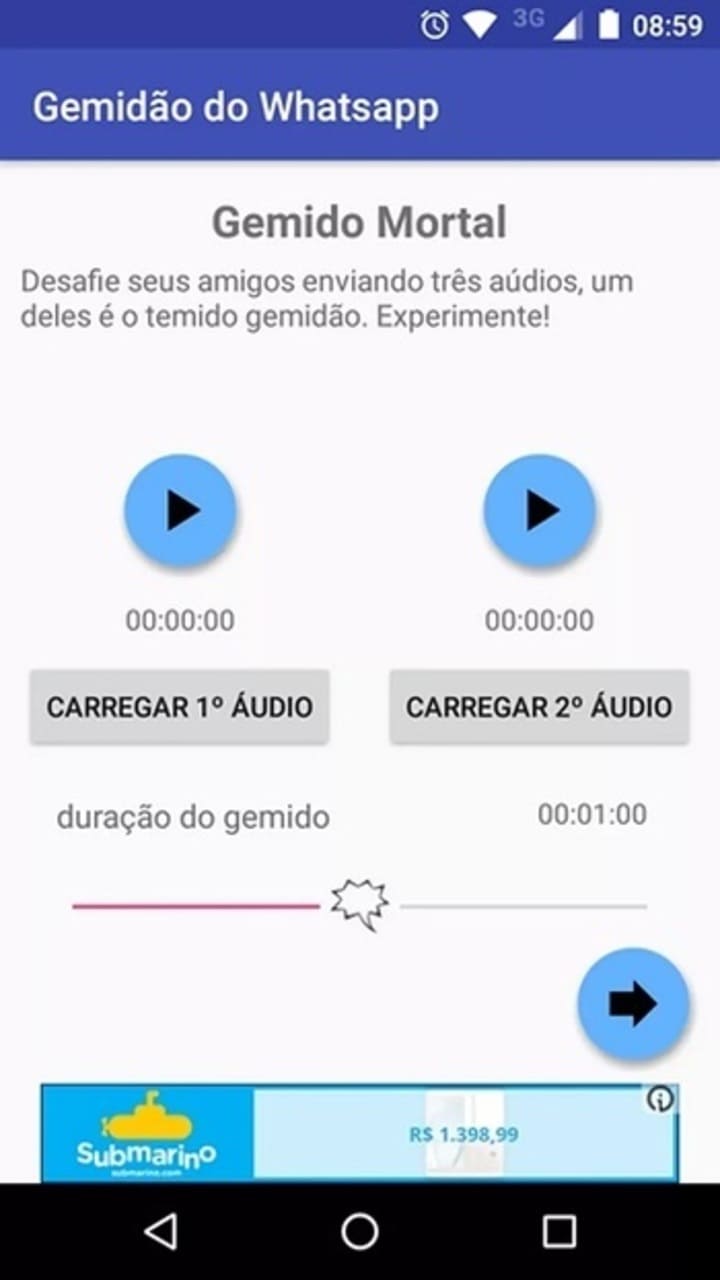Go back using the system back button

coord(160,1231)
